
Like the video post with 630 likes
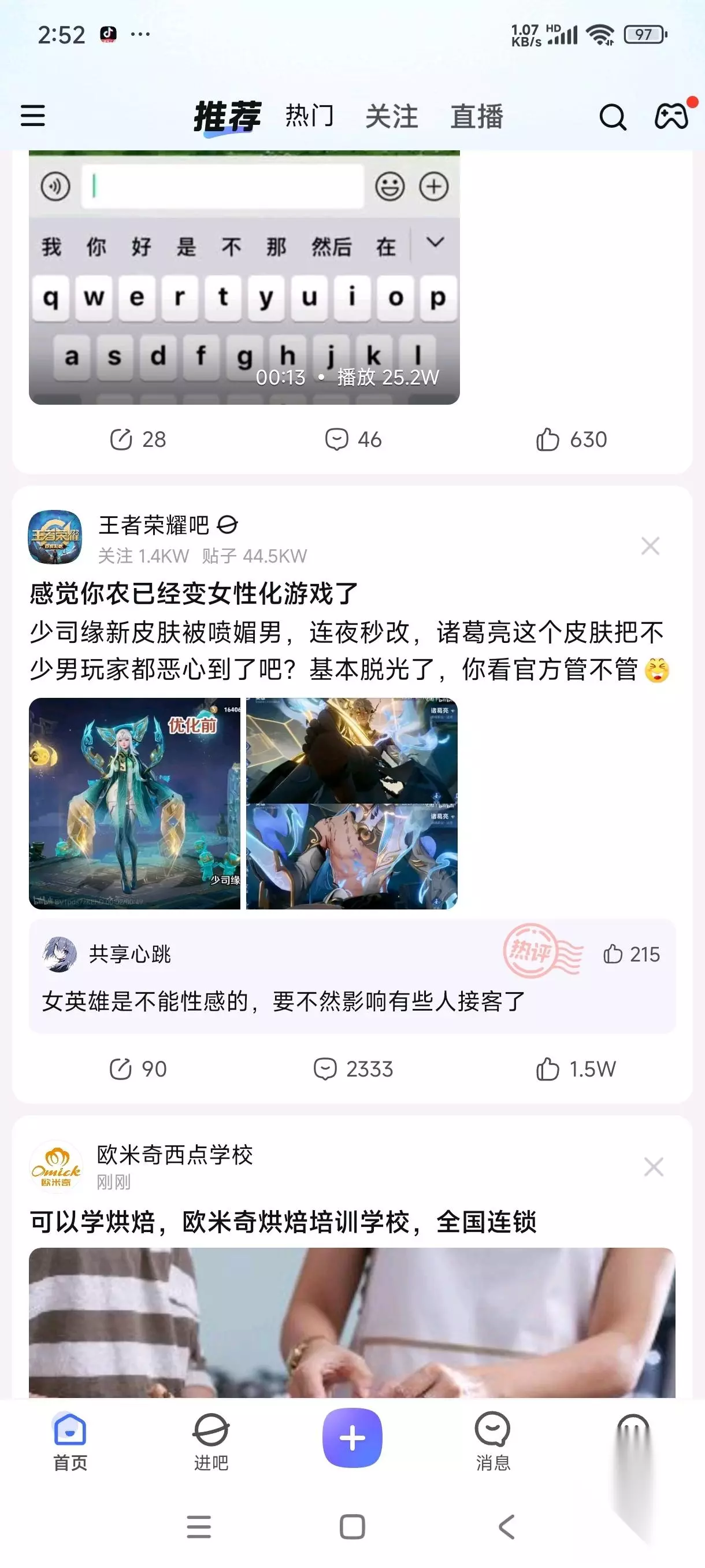click(571, 439)
